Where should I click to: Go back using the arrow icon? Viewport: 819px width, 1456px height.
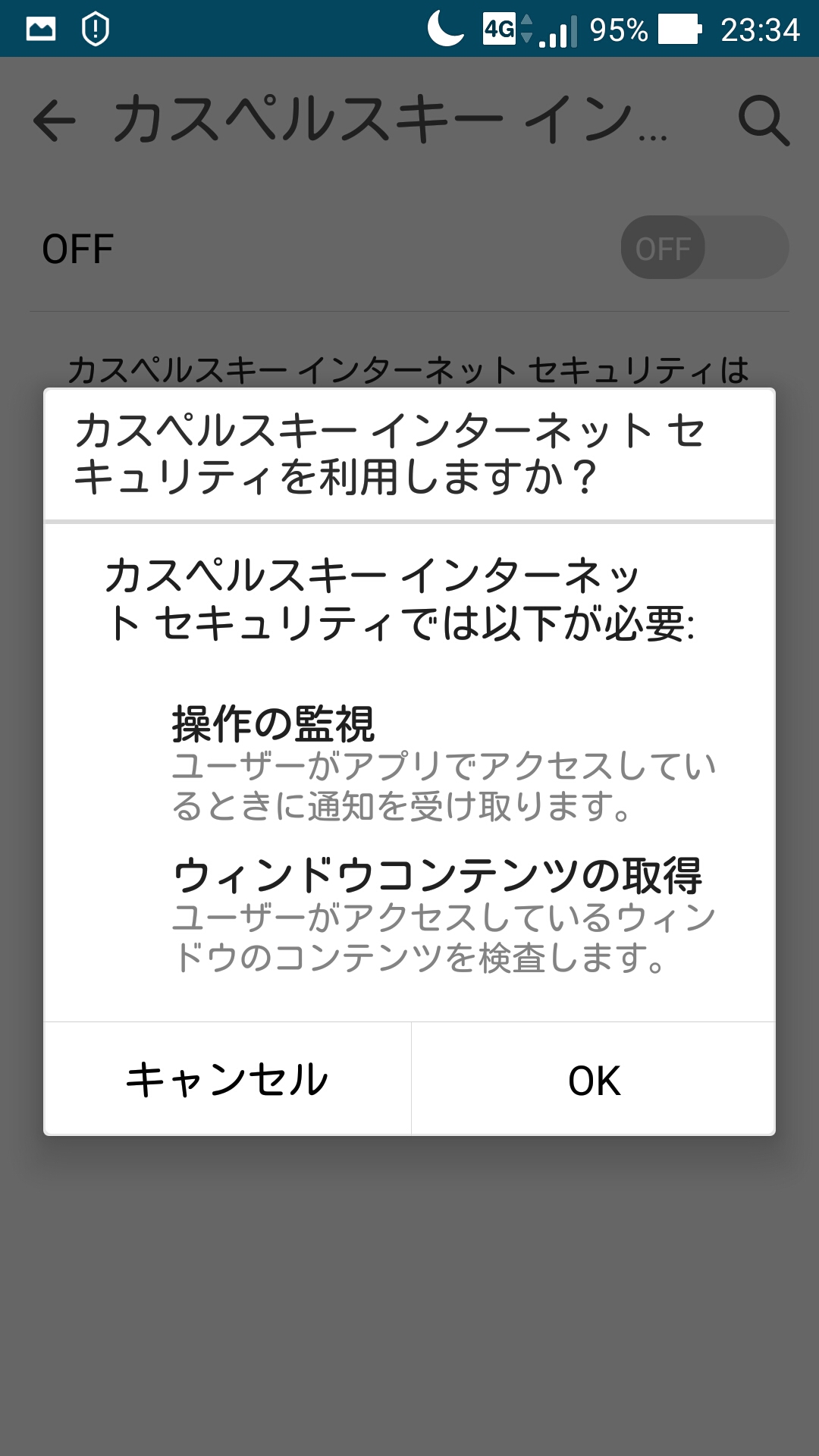(55, 121)
